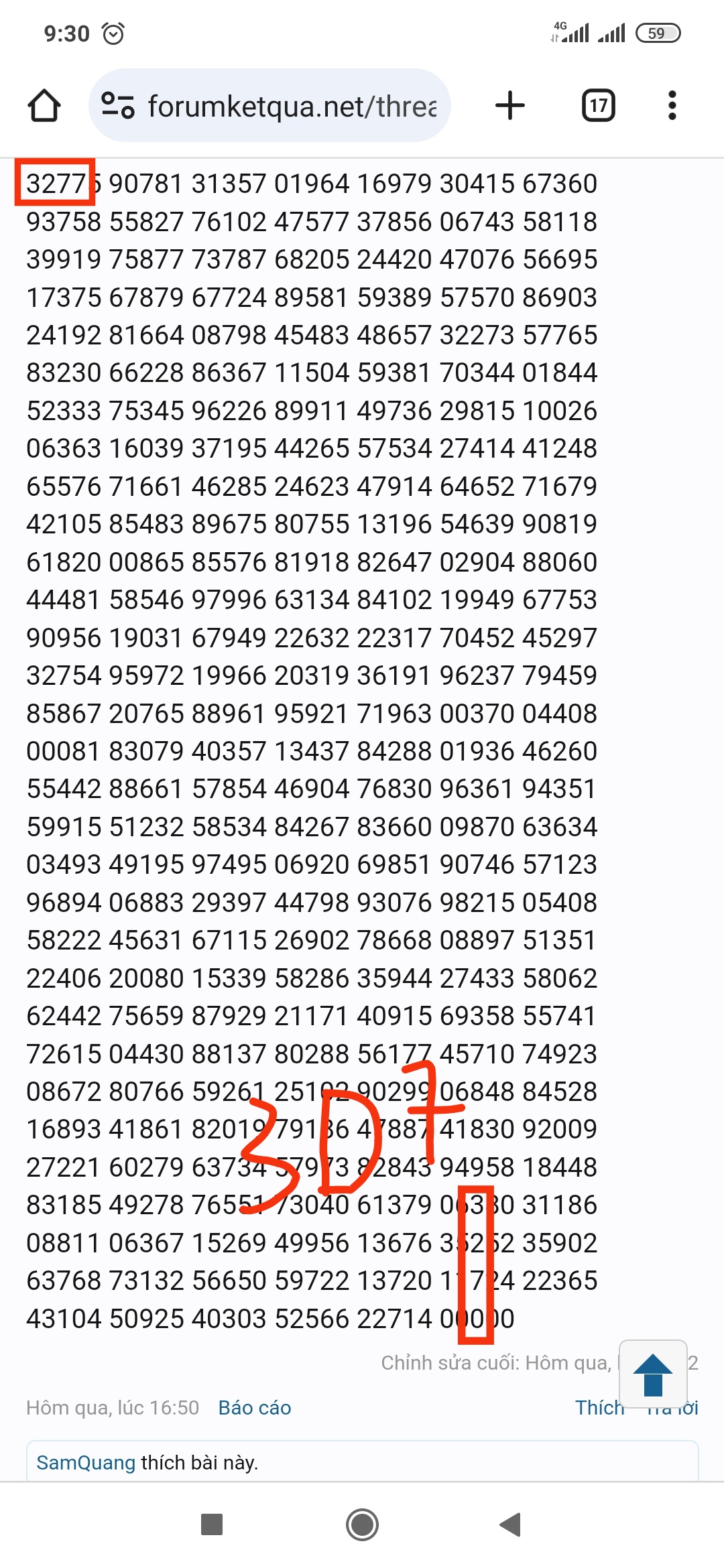Like the post with Thích
This screenshot has height=1568, width=724.
(x=599, y=1407)
